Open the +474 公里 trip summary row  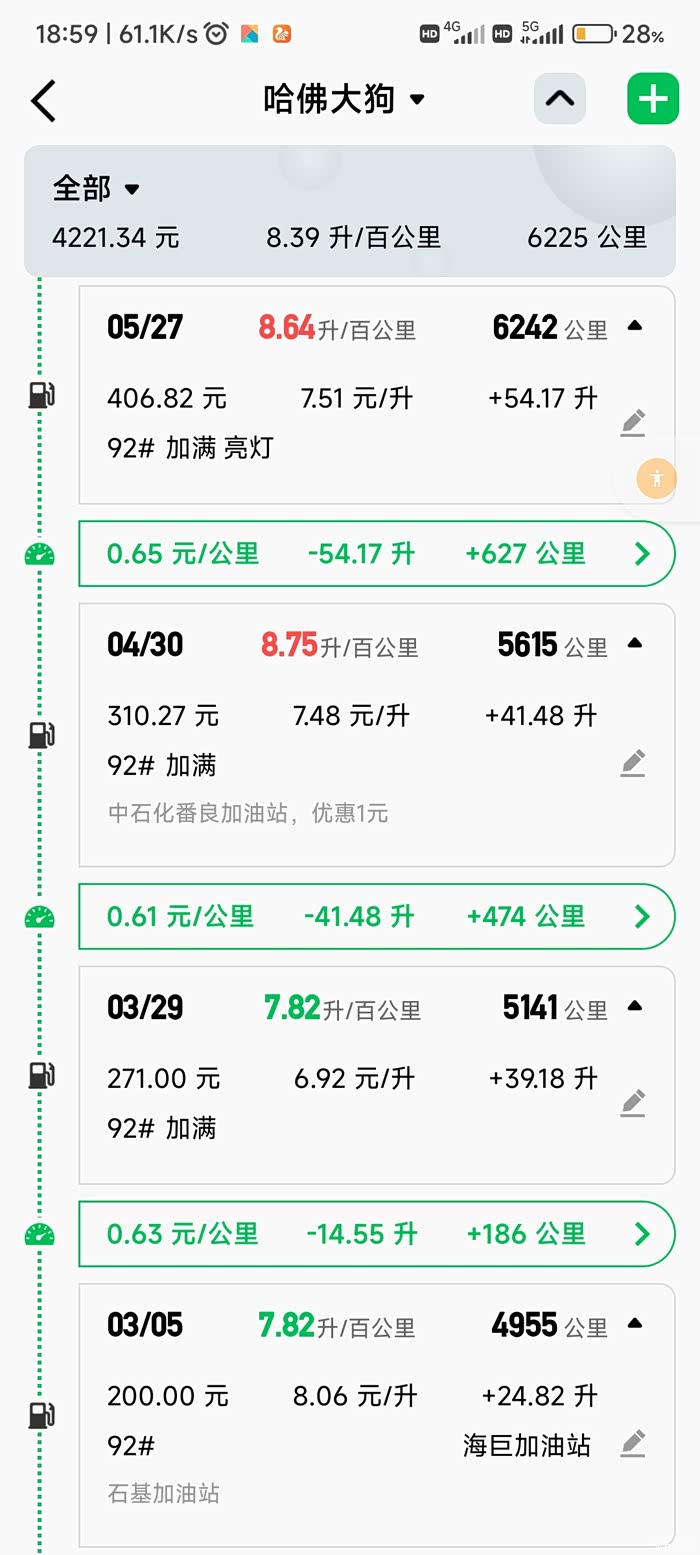(377, 916)
